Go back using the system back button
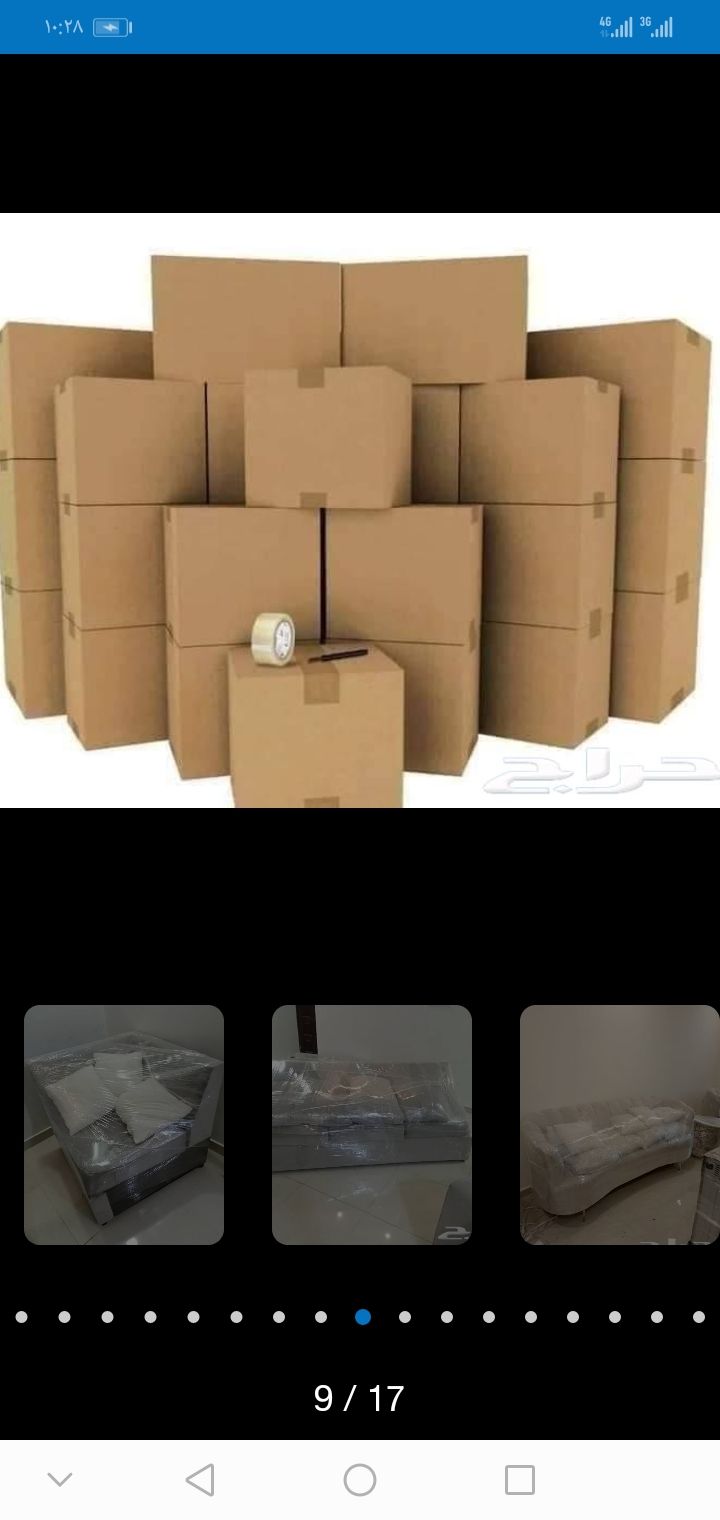The width and height of the screenshot is (720, 1520). pyautogui.click(x=200, y=1480)
